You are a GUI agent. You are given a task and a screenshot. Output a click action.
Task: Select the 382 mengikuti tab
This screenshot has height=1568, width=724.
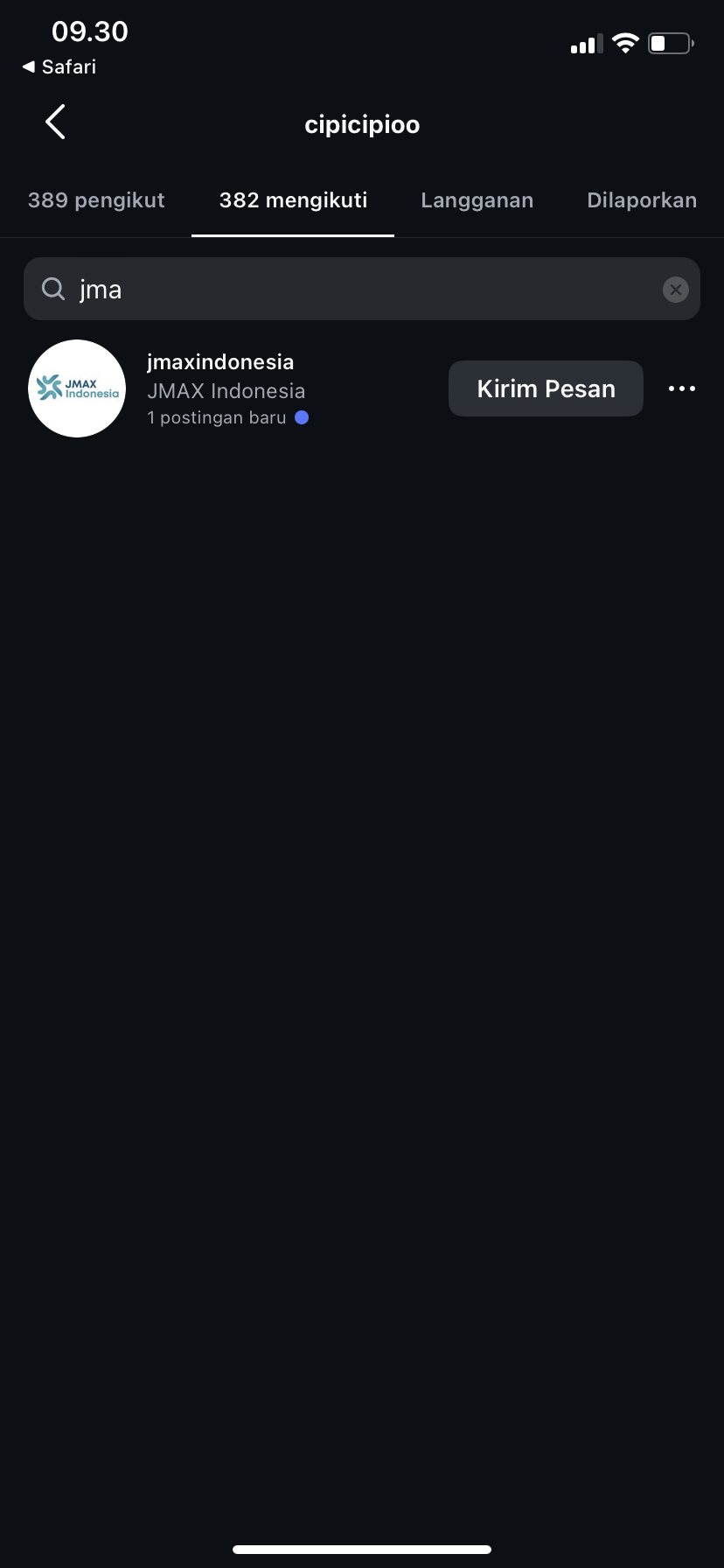pos(293,200)
